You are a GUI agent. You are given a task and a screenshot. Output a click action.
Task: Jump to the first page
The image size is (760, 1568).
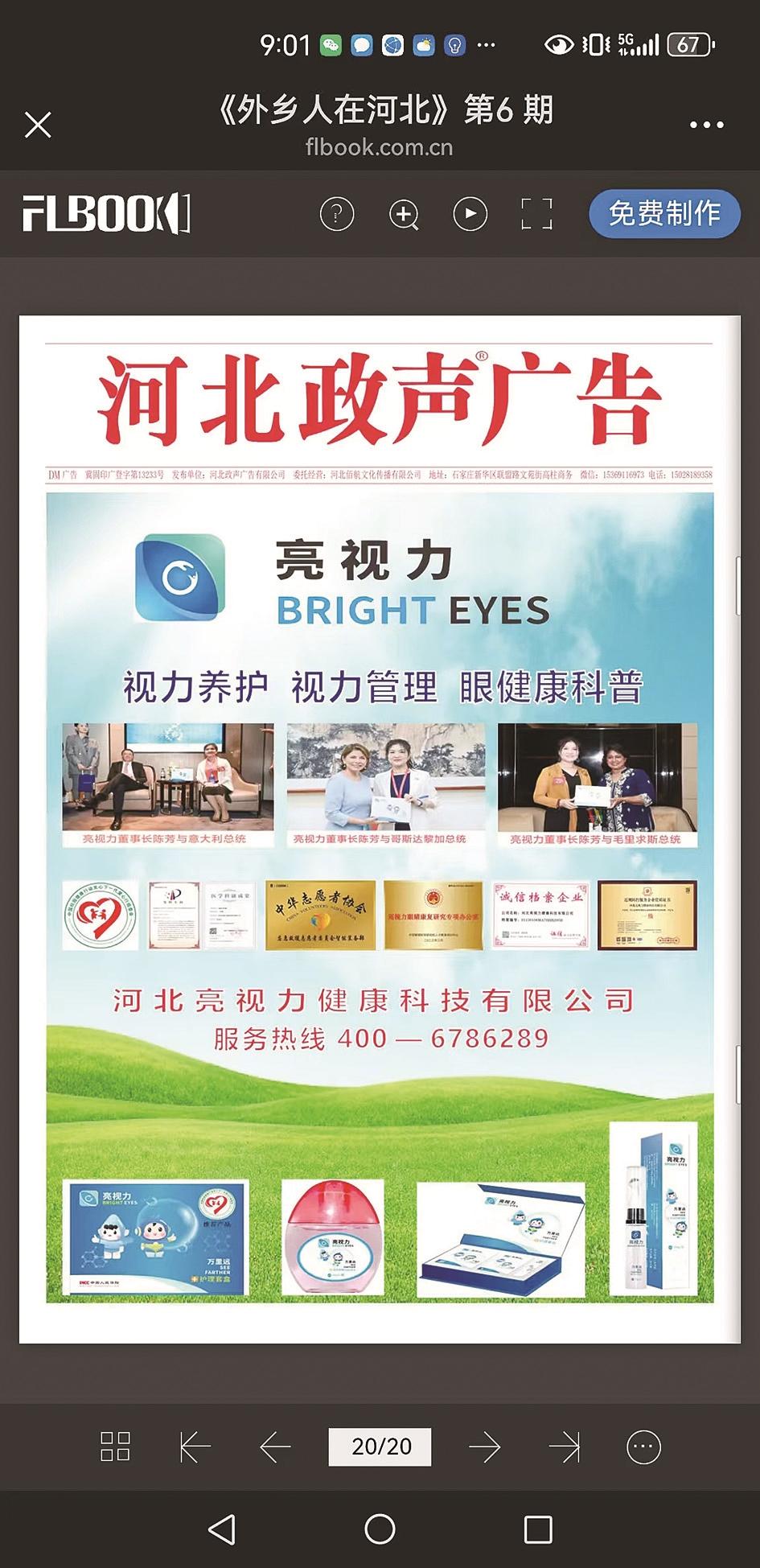[x=195, y=1447]
